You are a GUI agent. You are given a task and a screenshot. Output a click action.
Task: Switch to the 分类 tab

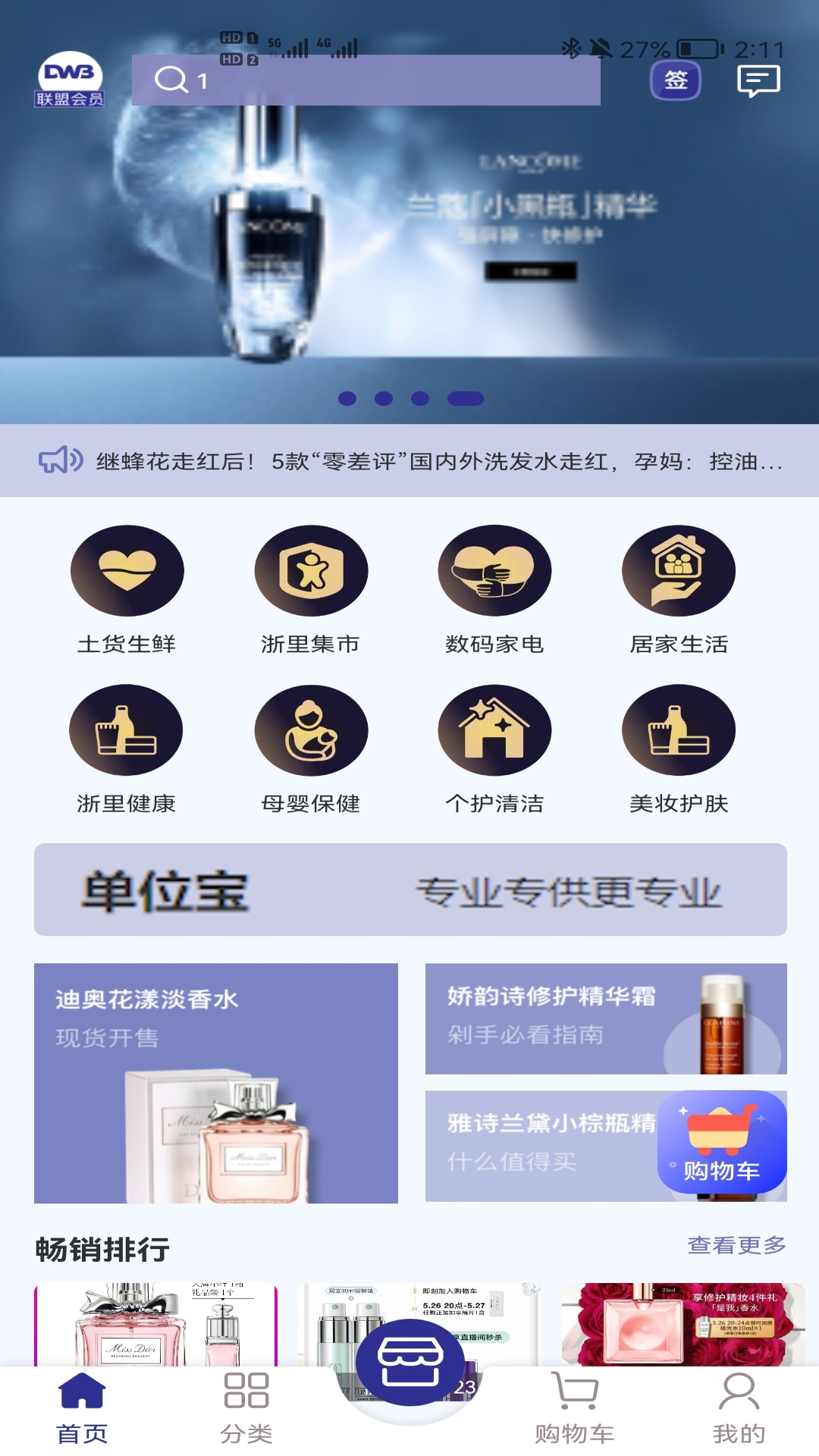point(246,1408)
